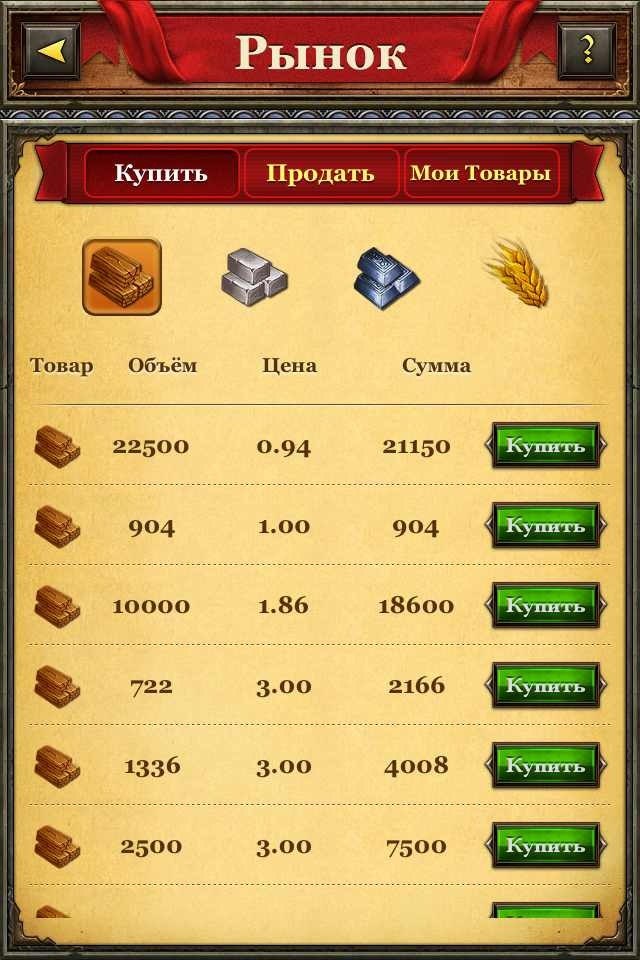Buy the 904 wood lot
Image resolution: width=640 pixels, height=960 pixels.
pyautogui.click(x=545, y=525)
